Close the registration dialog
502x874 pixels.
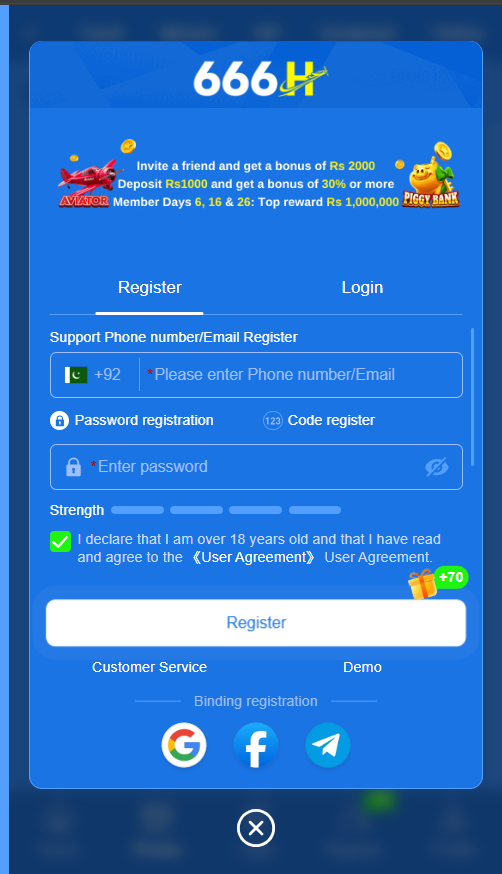tap(256, 828)
